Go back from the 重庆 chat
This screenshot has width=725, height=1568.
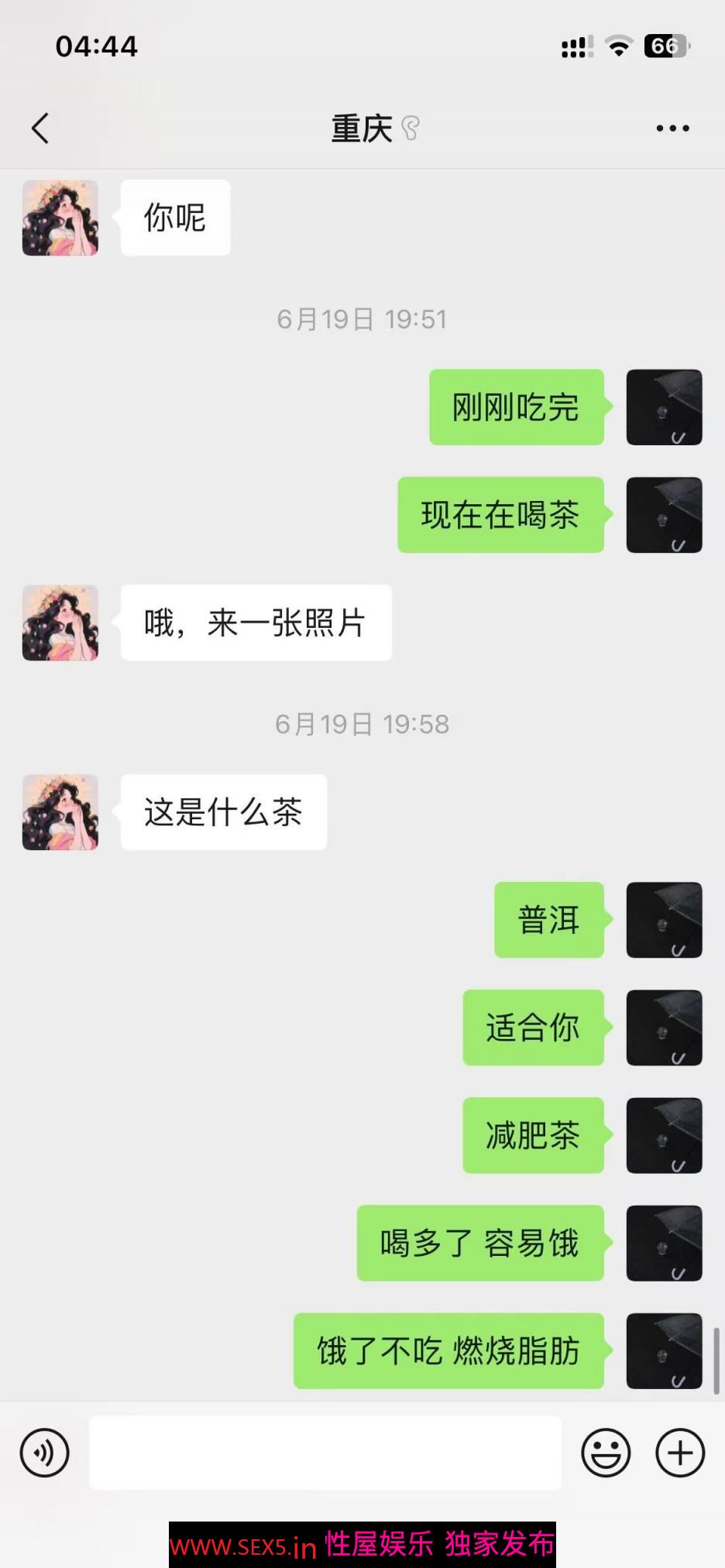point(40,129)
